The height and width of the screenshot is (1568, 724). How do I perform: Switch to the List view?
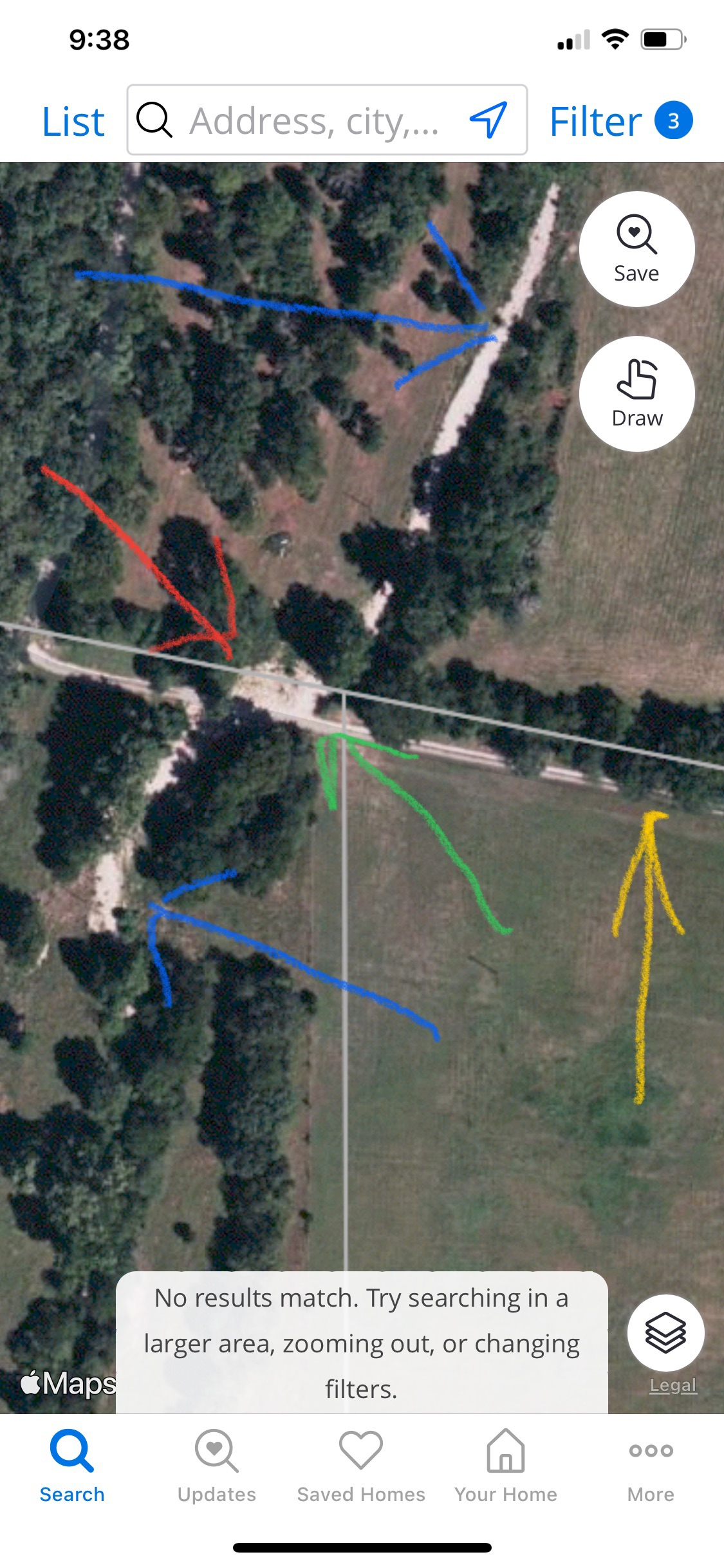pyautogui.click(x=73, y=121)
